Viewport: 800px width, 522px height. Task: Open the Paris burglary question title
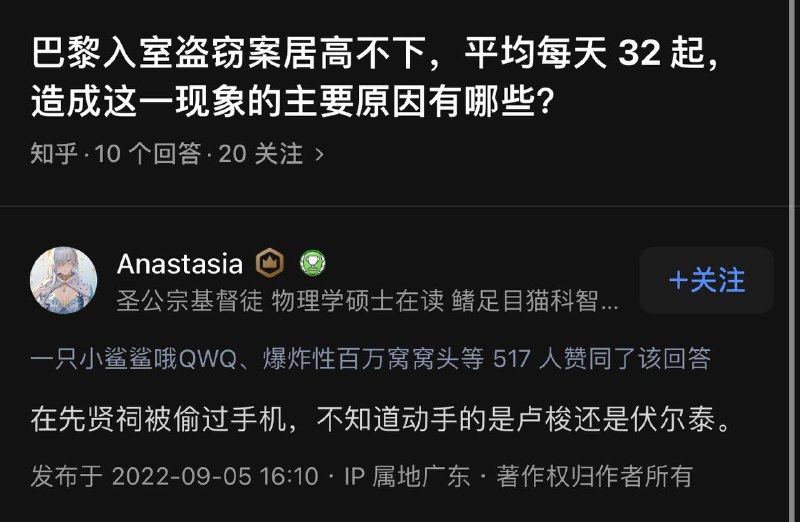(x=375, y=77)
